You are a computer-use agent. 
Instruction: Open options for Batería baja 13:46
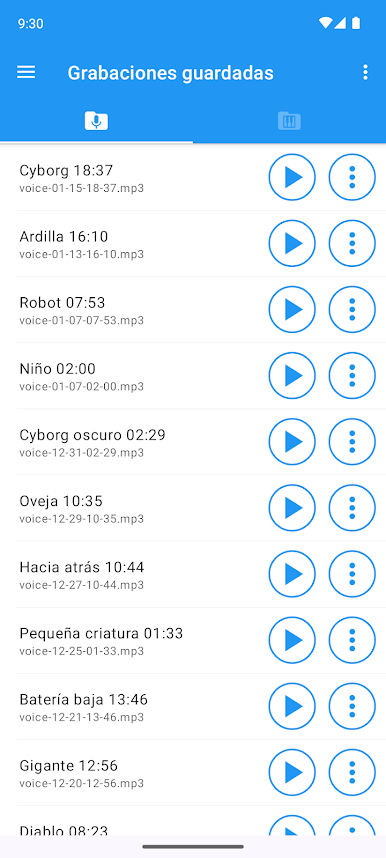[352, 707]
